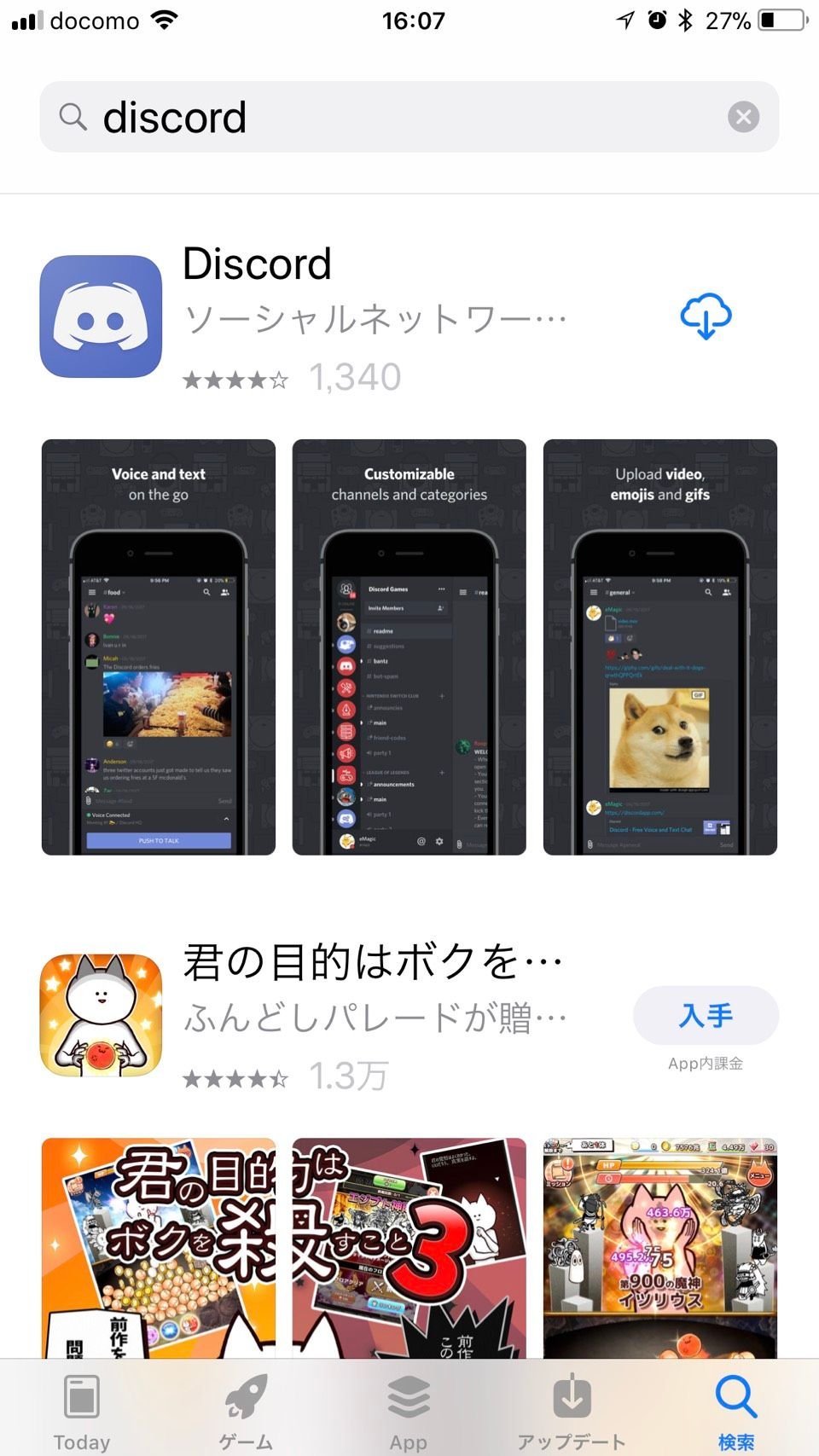This screenshot has width=819, height=1456.
Task: Open the Today tab icon
Action: pos(81,1399)
